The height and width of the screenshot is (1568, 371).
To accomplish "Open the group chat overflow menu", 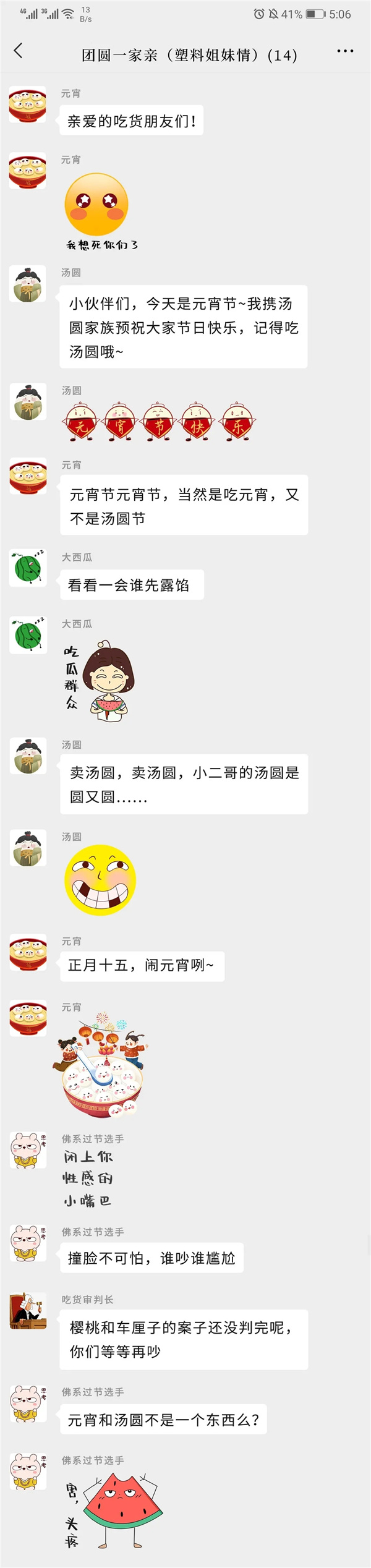I will click(345, 51).
